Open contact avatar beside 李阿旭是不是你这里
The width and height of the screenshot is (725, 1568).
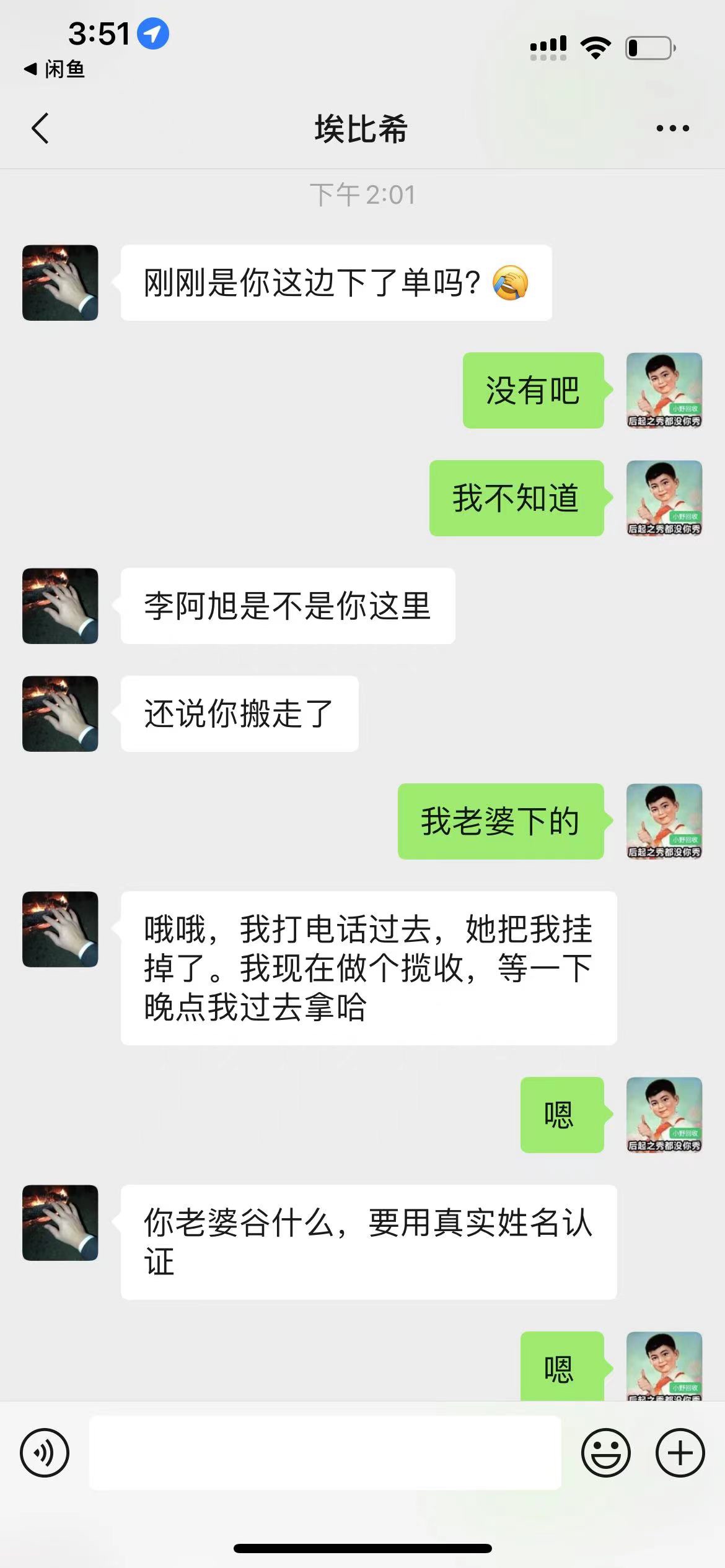pyautogui.click(x=60, y=606)
